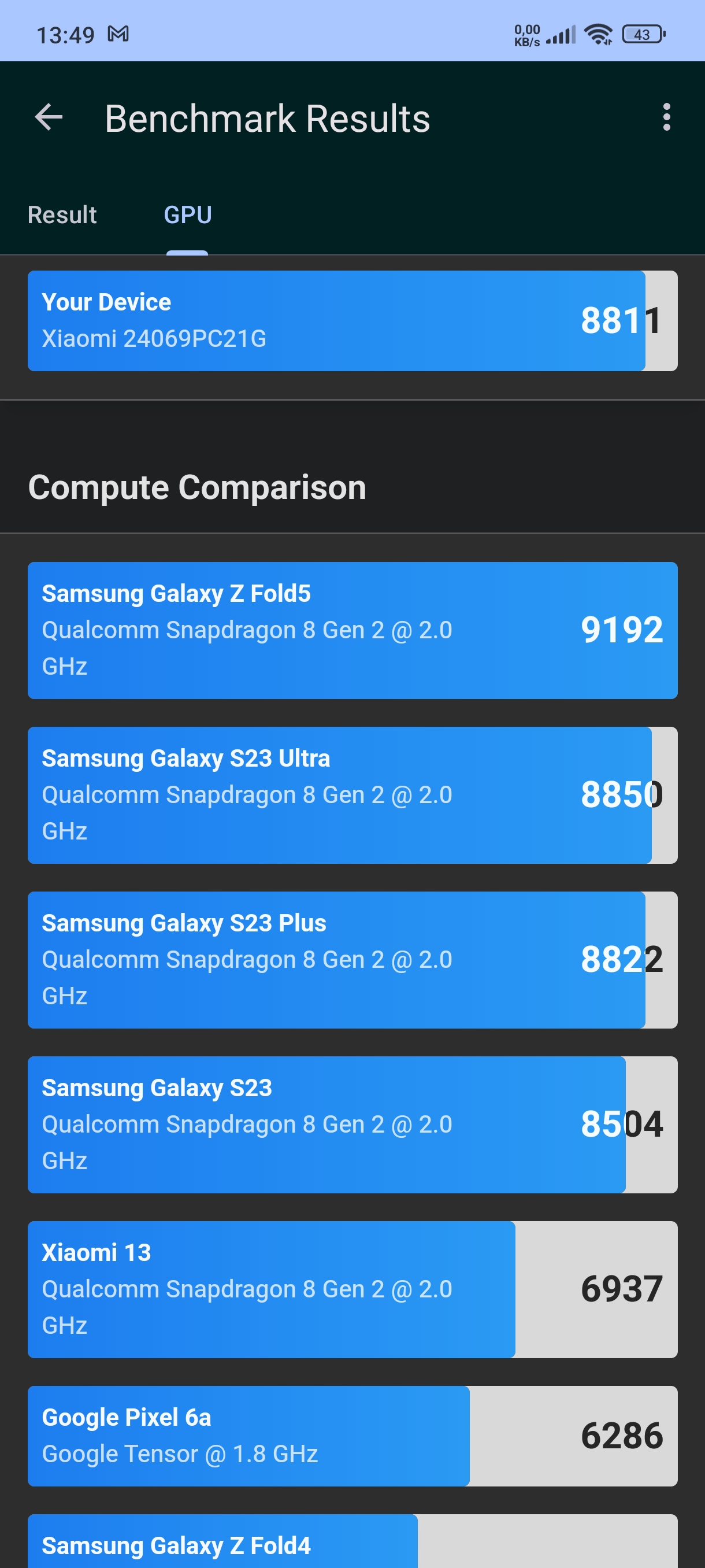Open the three-dot overflow menu
Image resolution: width=705 pixels, height=1568 pixels.
(x=666, y=117)
